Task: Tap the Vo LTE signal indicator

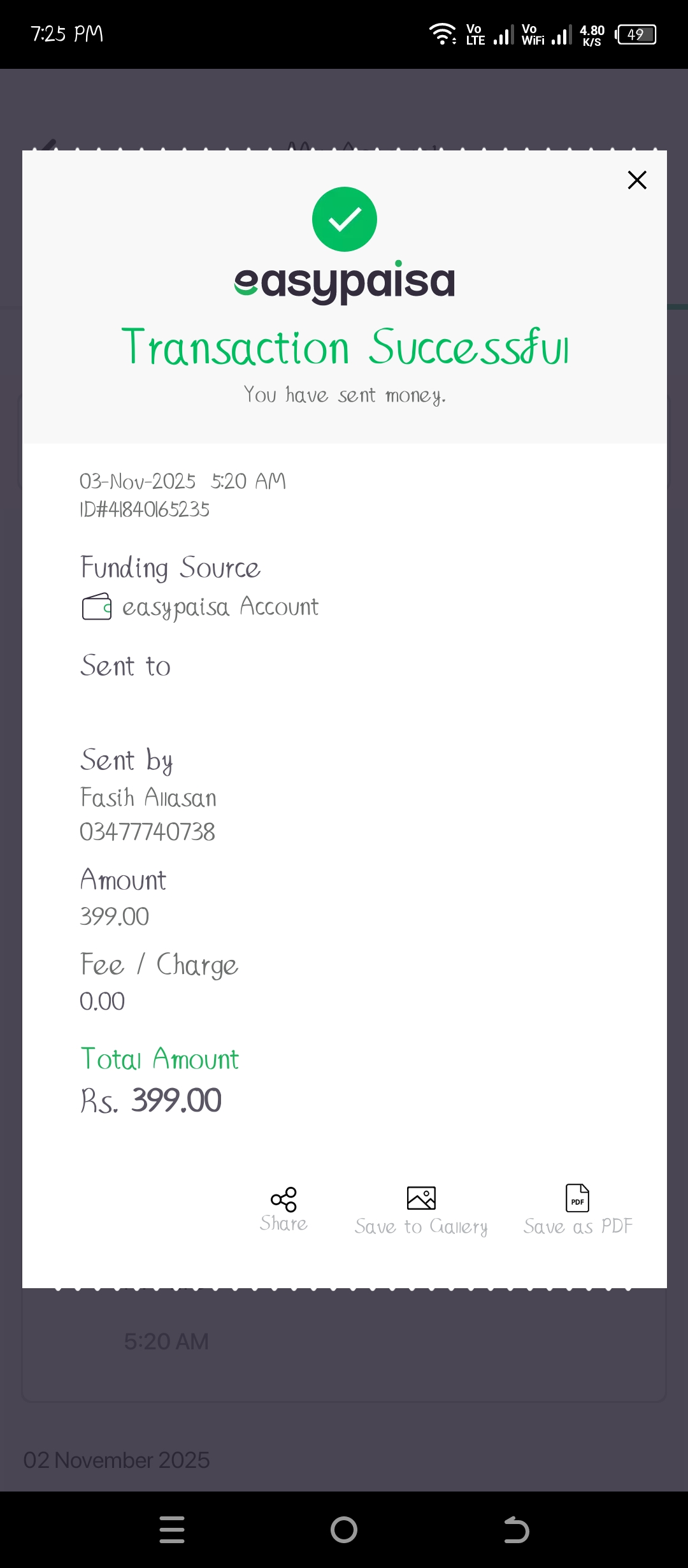Action: (x=487, y=34)
